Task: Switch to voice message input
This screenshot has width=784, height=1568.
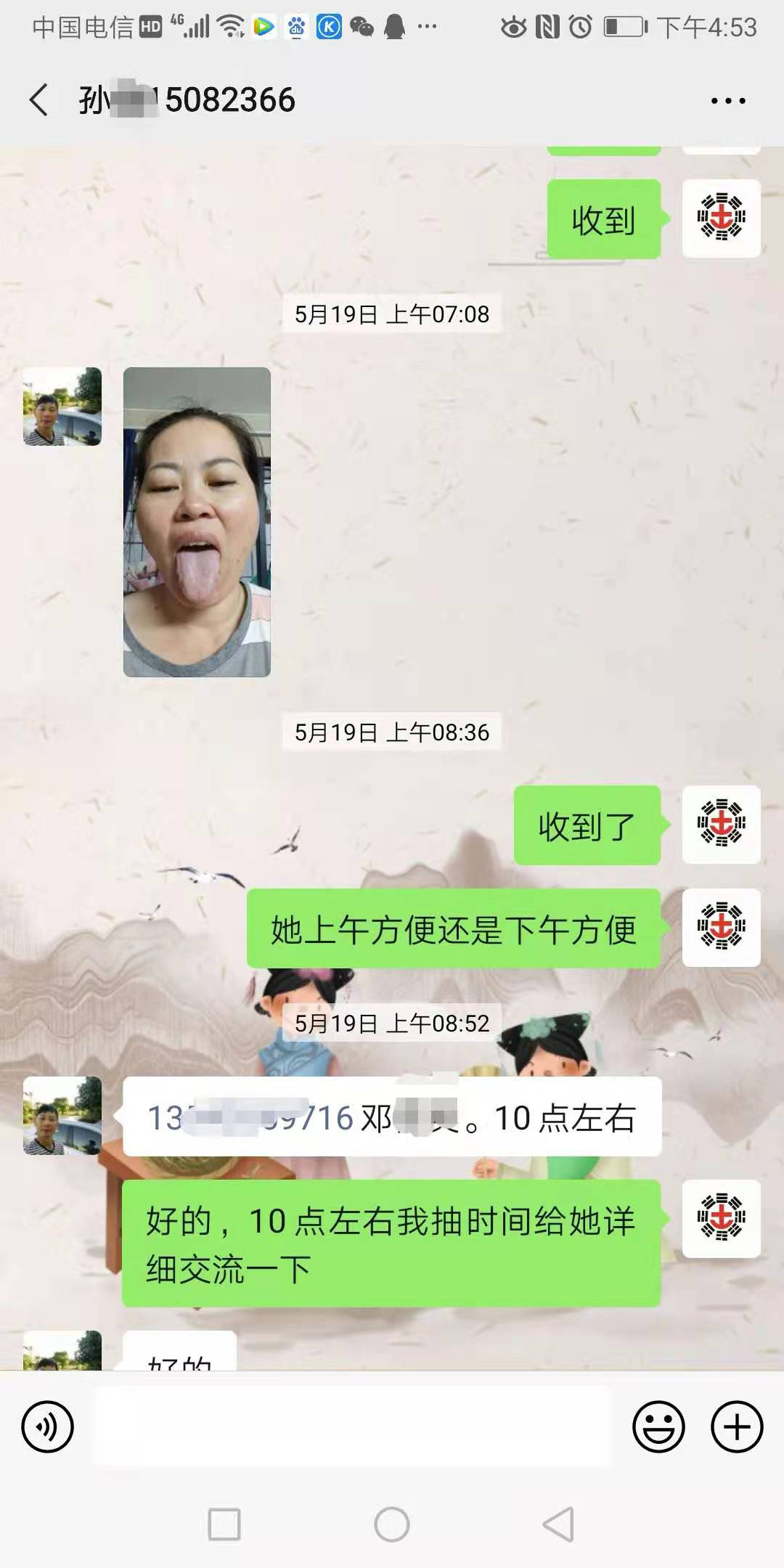Action: [48, 1426]
